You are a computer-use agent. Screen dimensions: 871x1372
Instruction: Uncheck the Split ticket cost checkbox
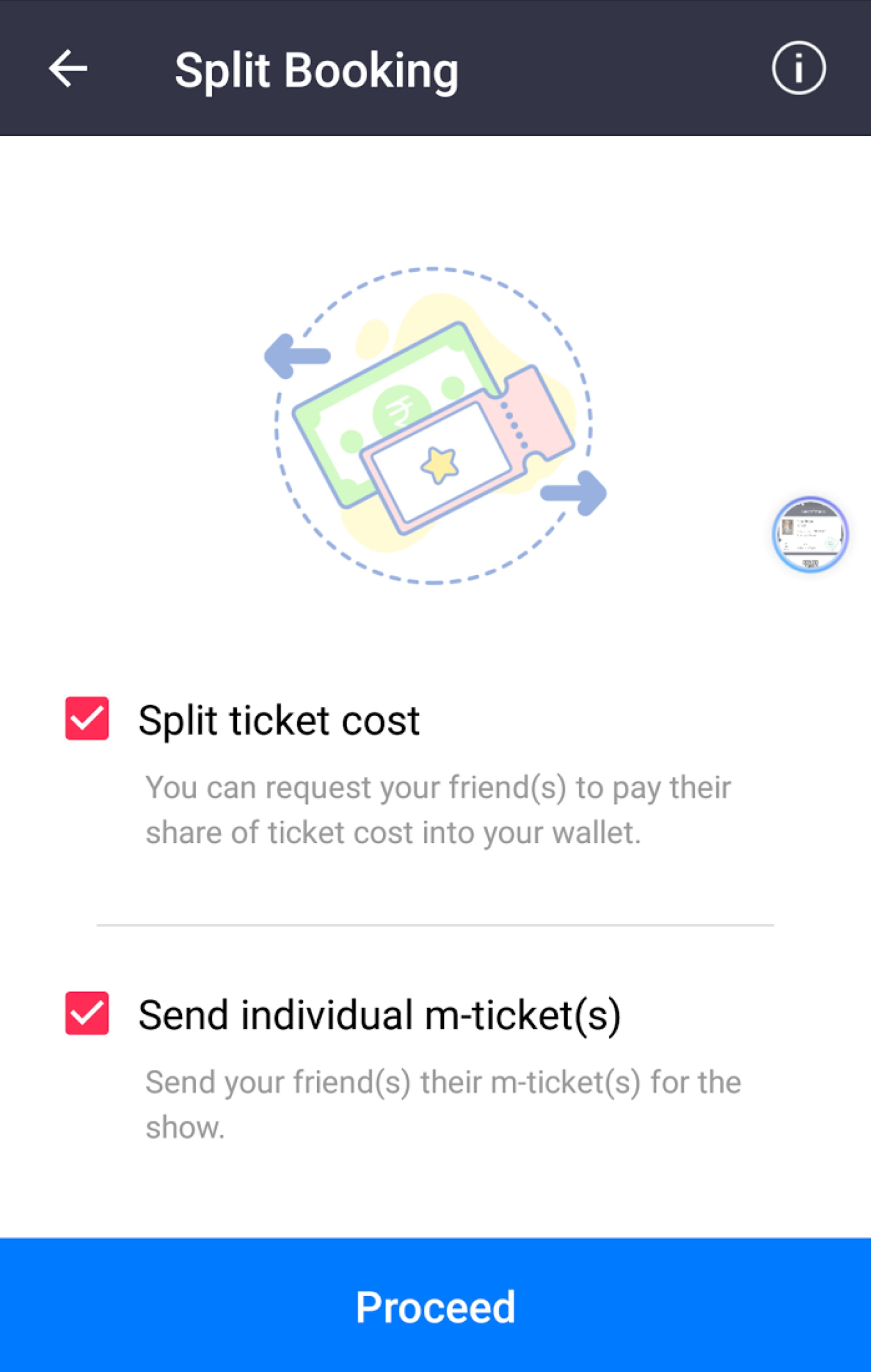(87, 718)
